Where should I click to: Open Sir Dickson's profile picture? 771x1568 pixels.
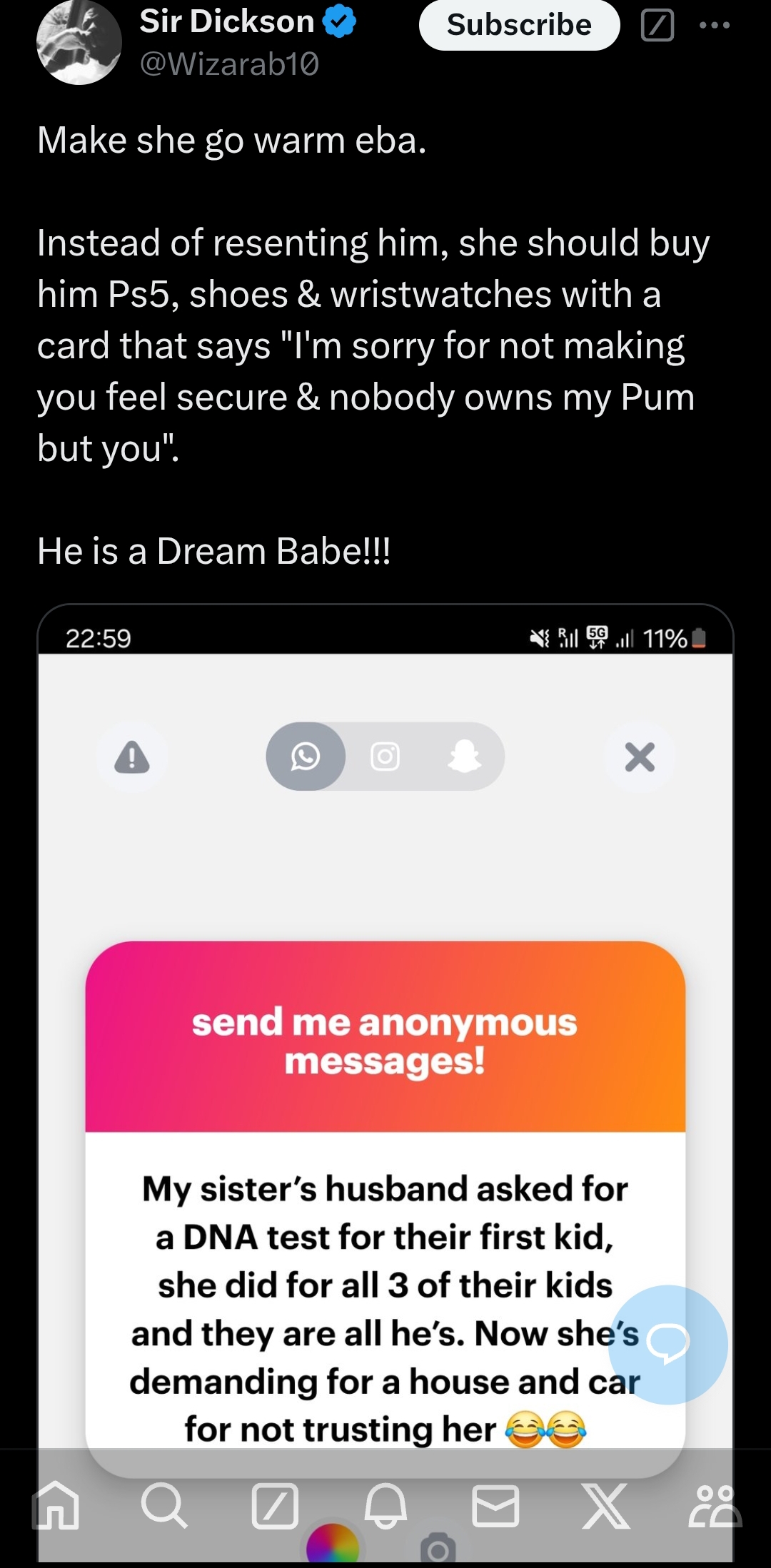(x=79, y=42)
